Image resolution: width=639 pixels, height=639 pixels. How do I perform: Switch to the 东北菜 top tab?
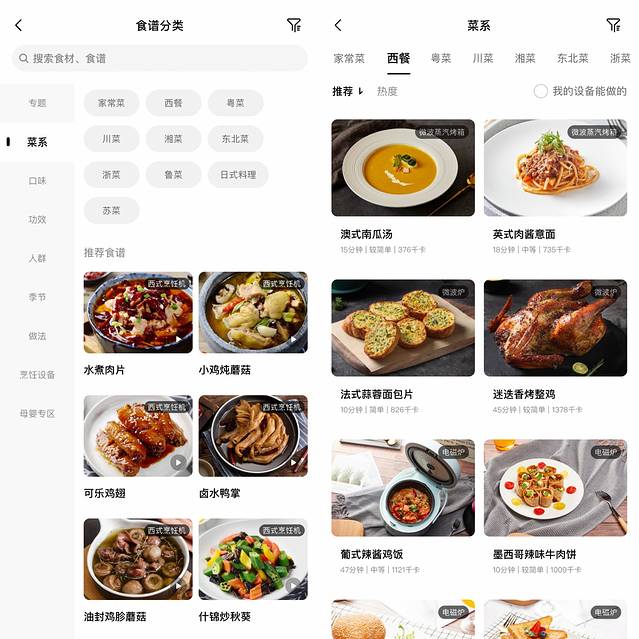click(x=573, y=58)
